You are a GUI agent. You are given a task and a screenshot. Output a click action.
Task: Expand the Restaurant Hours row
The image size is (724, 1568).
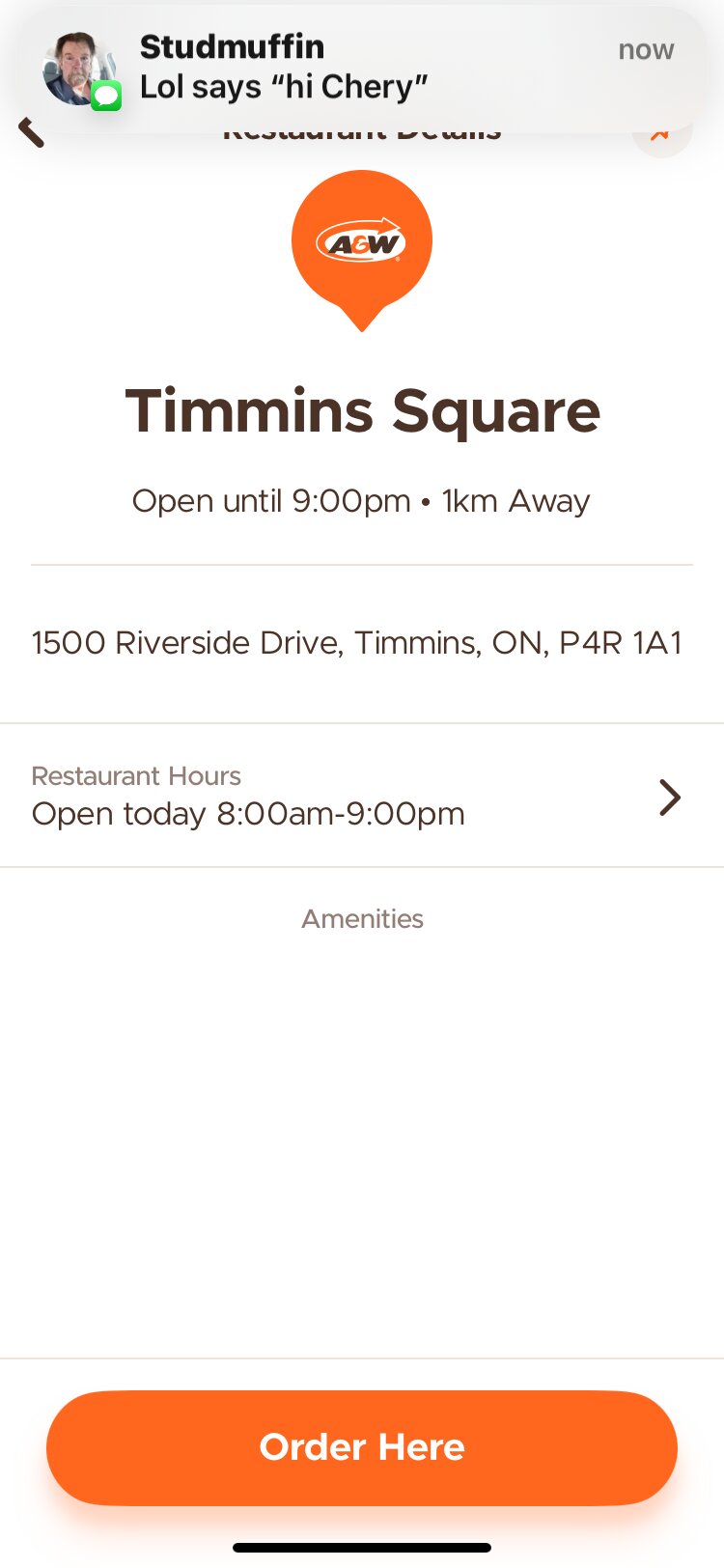(x=361, y=797)
